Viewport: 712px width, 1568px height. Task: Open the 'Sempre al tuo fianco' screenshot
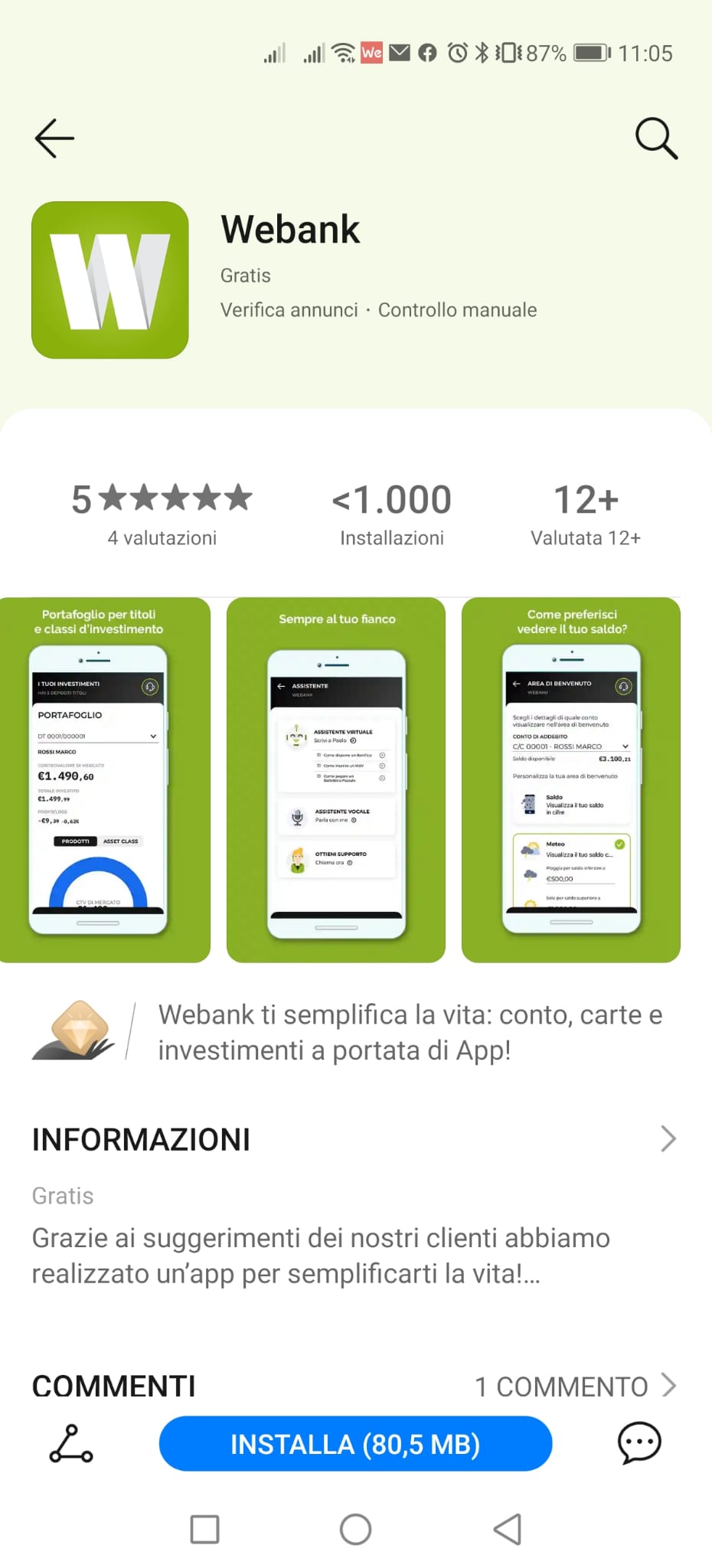(x=336, y=779)
